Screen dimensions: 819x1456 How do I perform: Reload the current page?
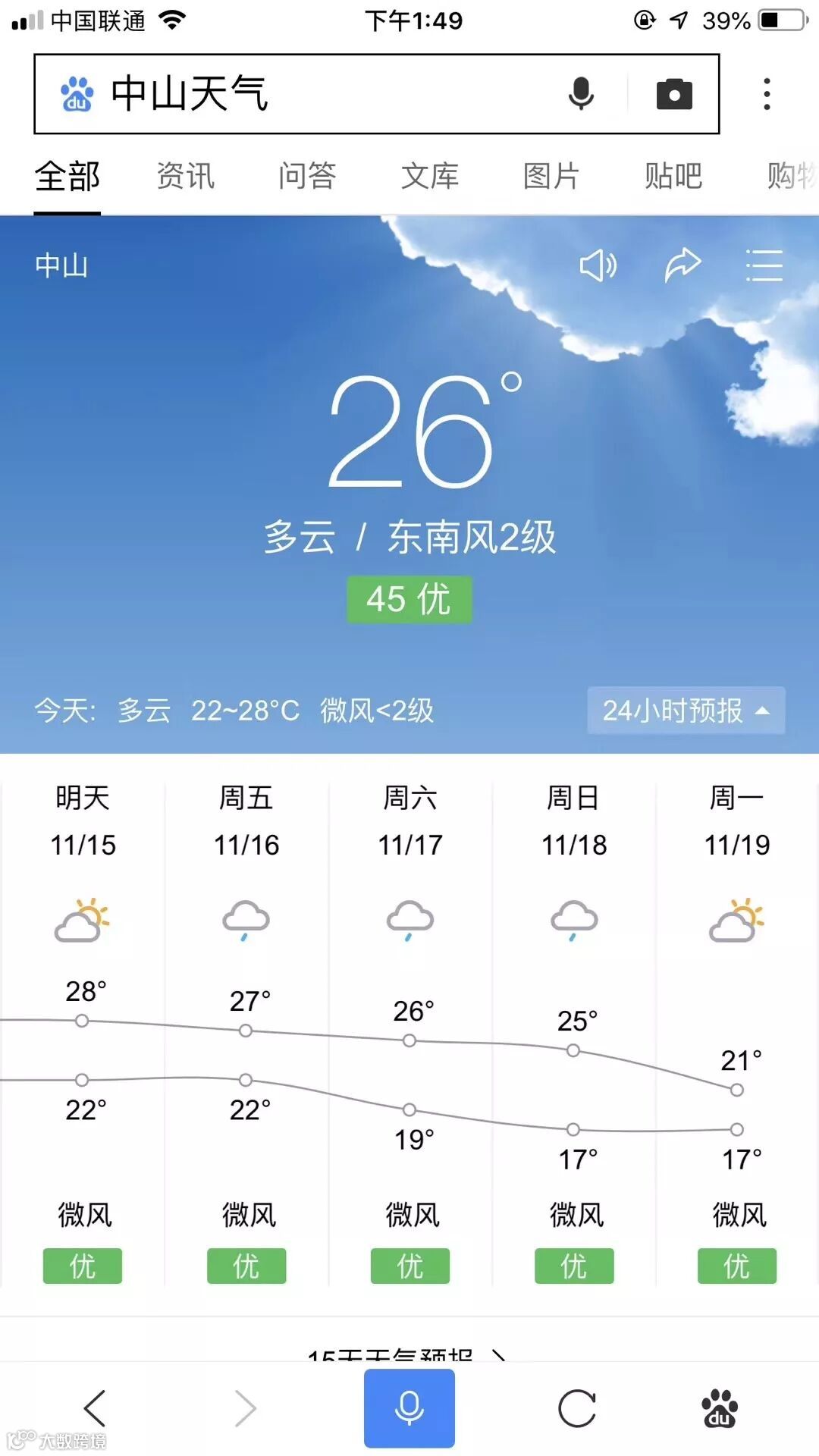(577, 1408)
